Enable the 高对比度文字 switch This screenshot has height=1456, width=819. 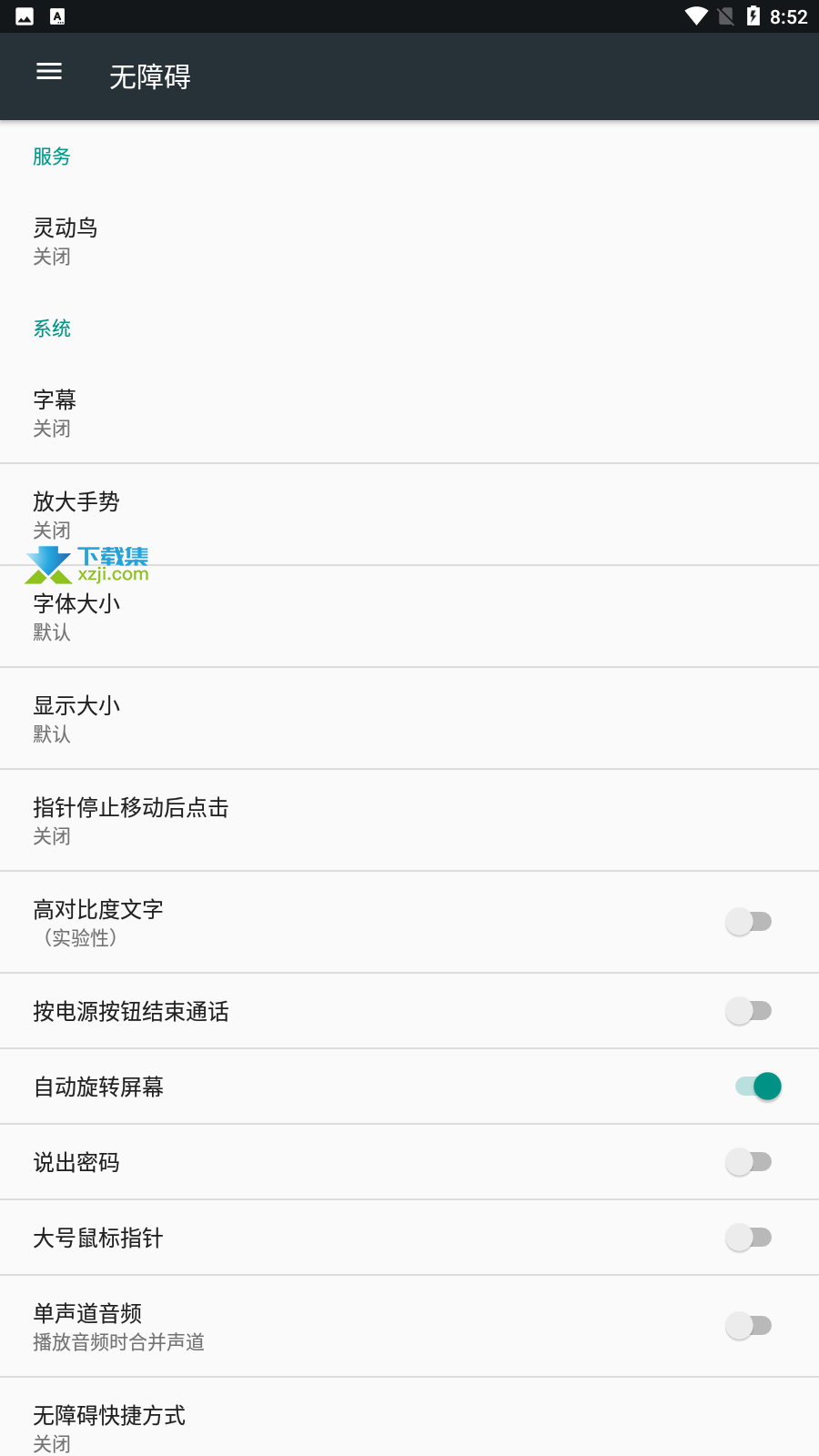pyautogui.click(x=749, y=922)
